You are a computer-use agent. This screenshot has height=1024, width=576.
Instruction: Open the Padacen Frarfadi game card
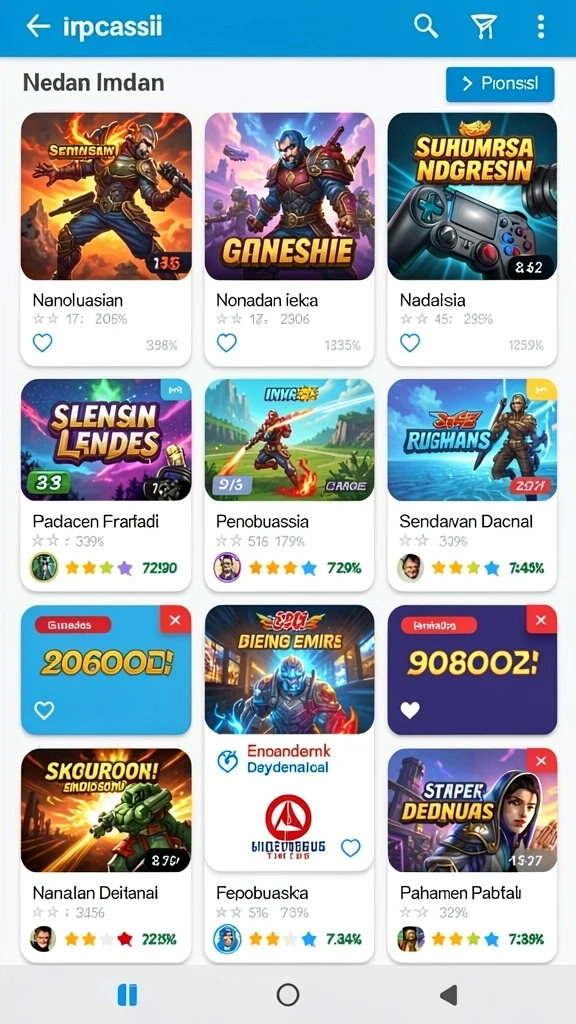tap(106, 484)
